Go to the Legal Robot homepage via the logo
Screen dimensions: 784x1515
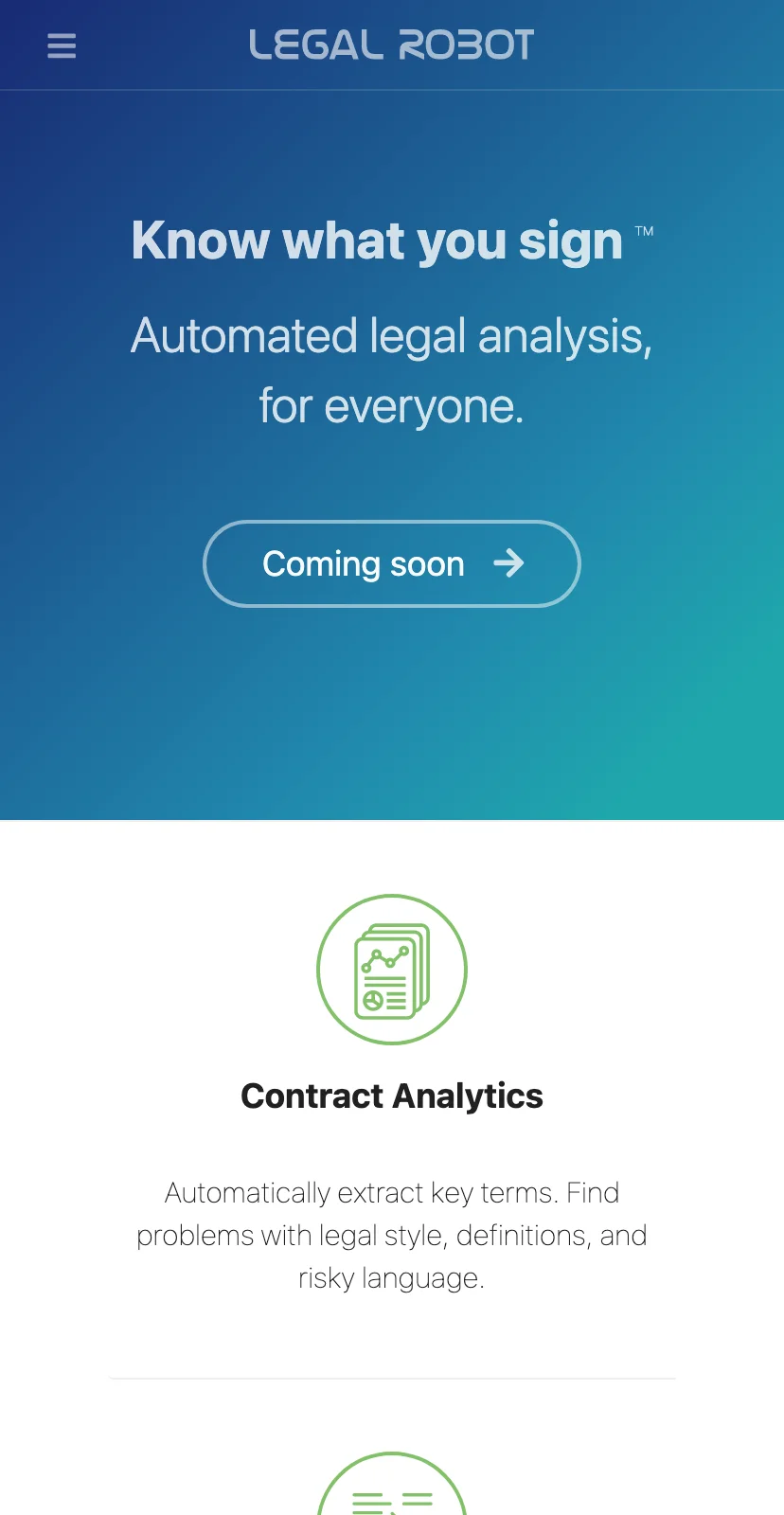click(x=391, y=45)
